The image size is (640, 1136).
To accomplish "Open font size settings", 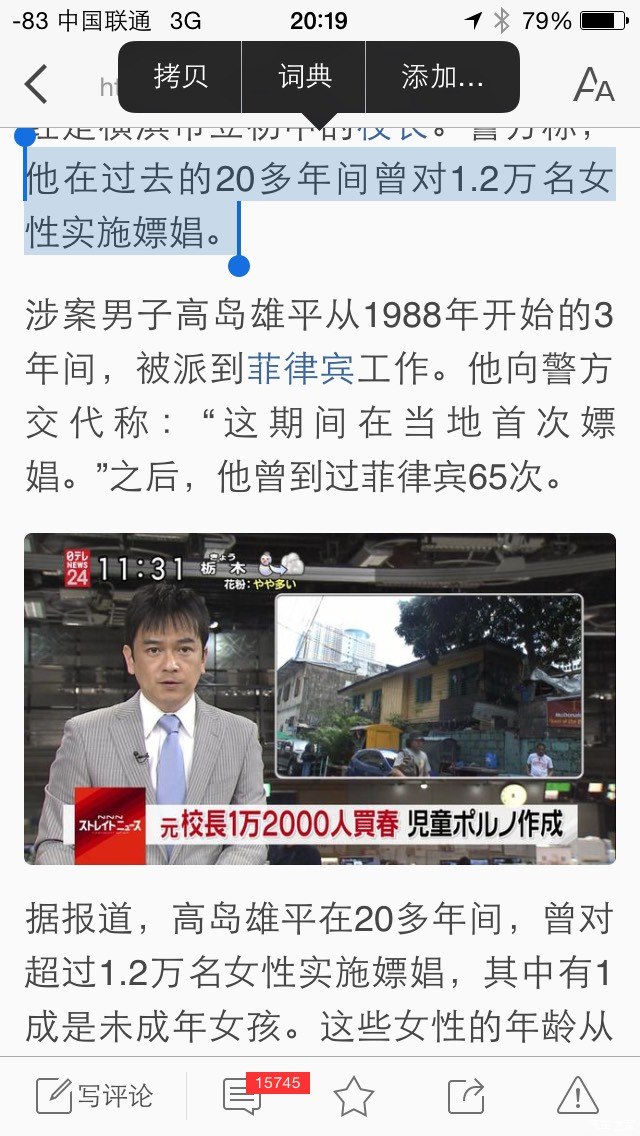I will coord(593,86).
